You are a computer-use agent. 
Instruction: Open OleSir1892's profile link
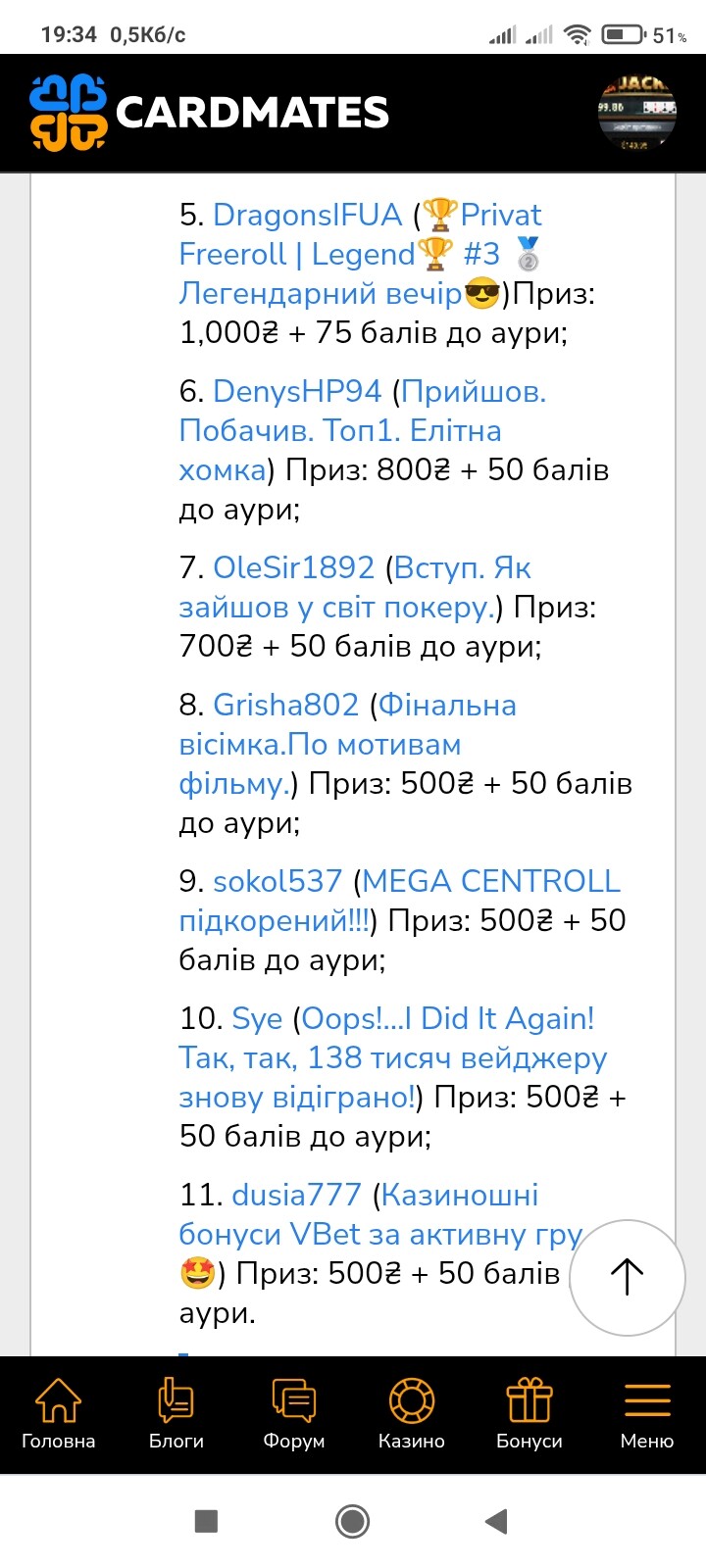click(x=294, y=567)
